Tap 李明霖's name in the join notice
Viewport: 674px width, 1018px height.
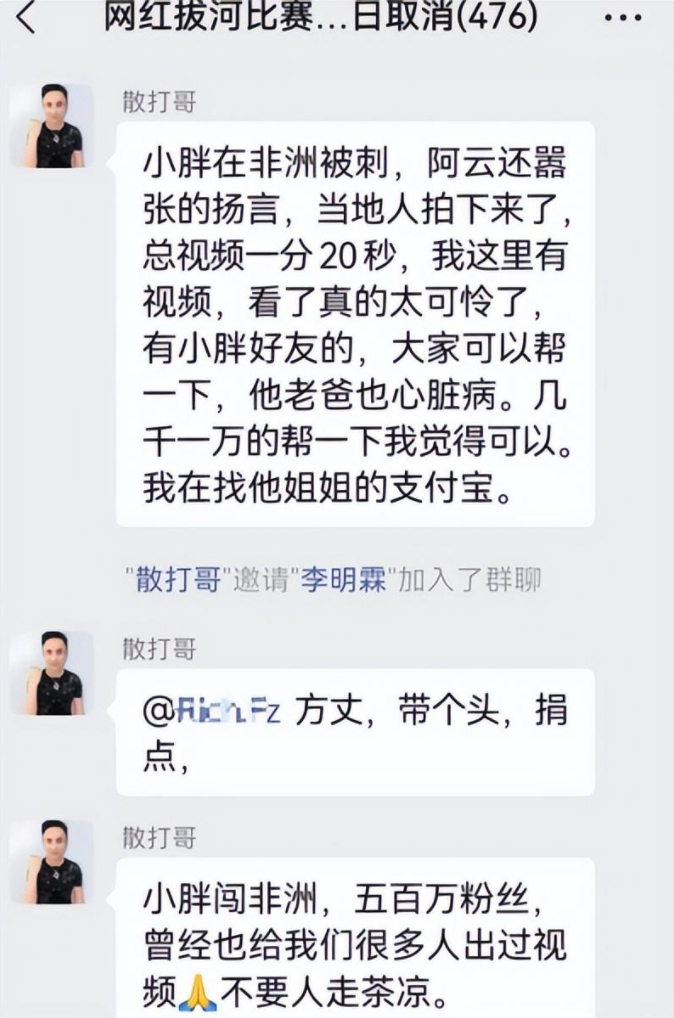(x=344, y=582)
